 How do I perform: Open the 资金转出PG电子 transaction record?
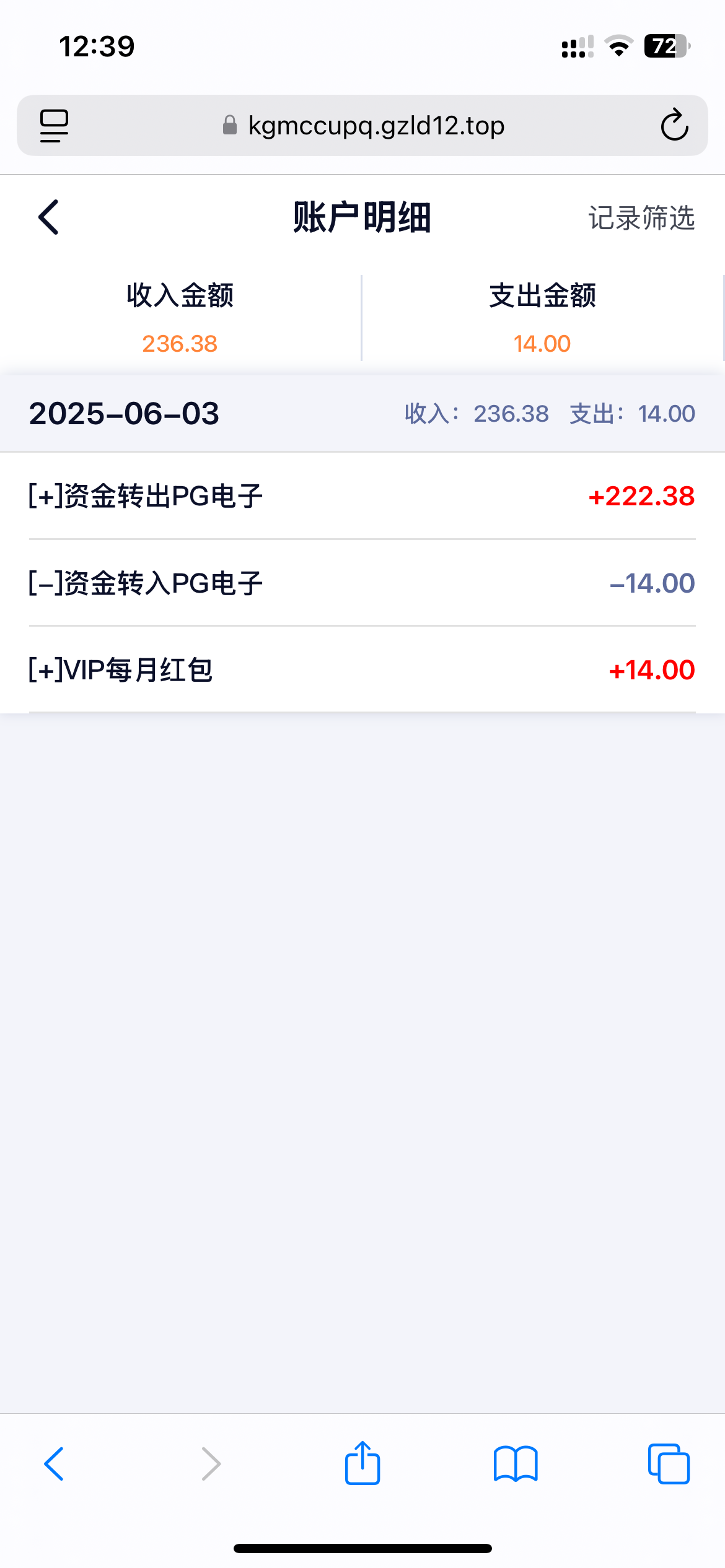362,496
